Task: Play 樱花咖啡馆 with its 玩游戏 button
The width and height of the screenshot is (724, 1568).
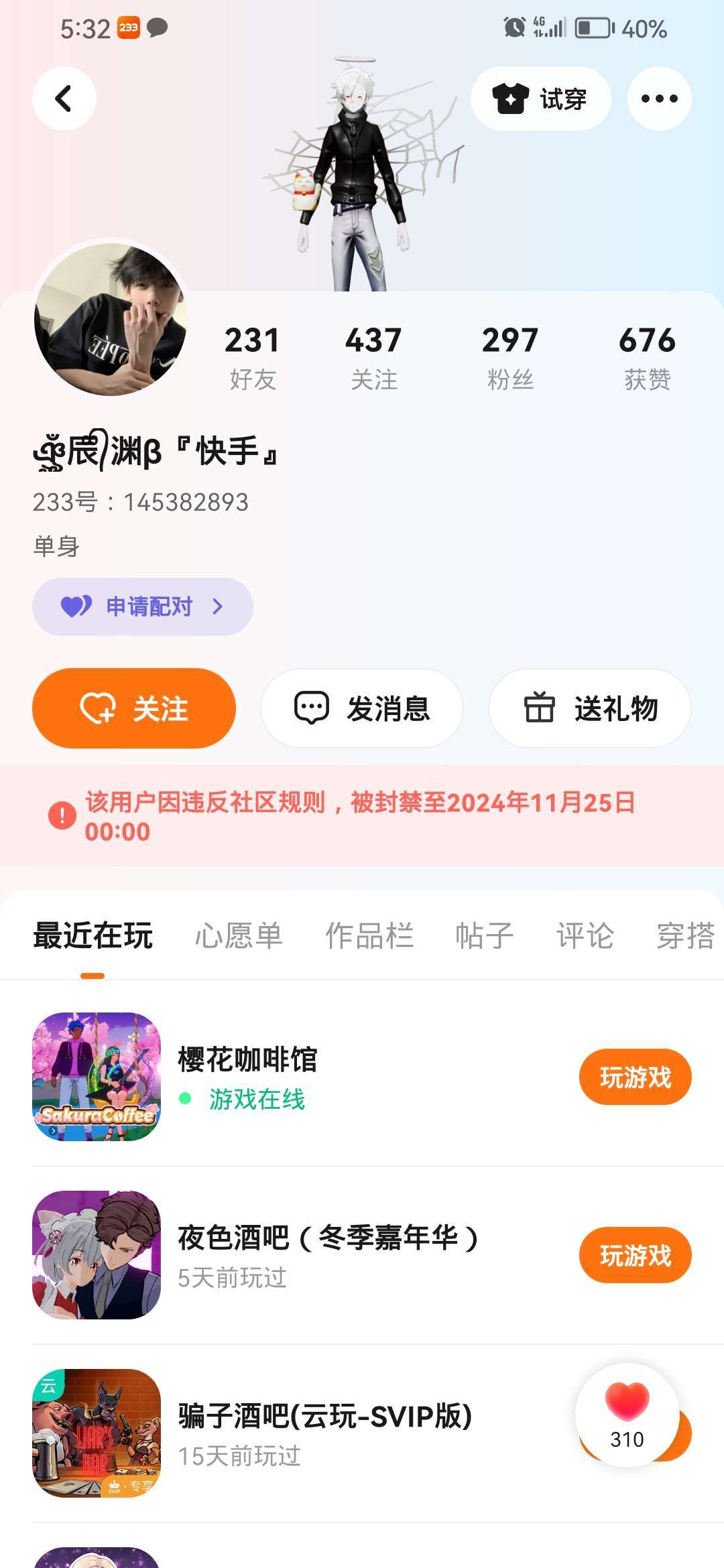Action: [x=635, y=1077]
